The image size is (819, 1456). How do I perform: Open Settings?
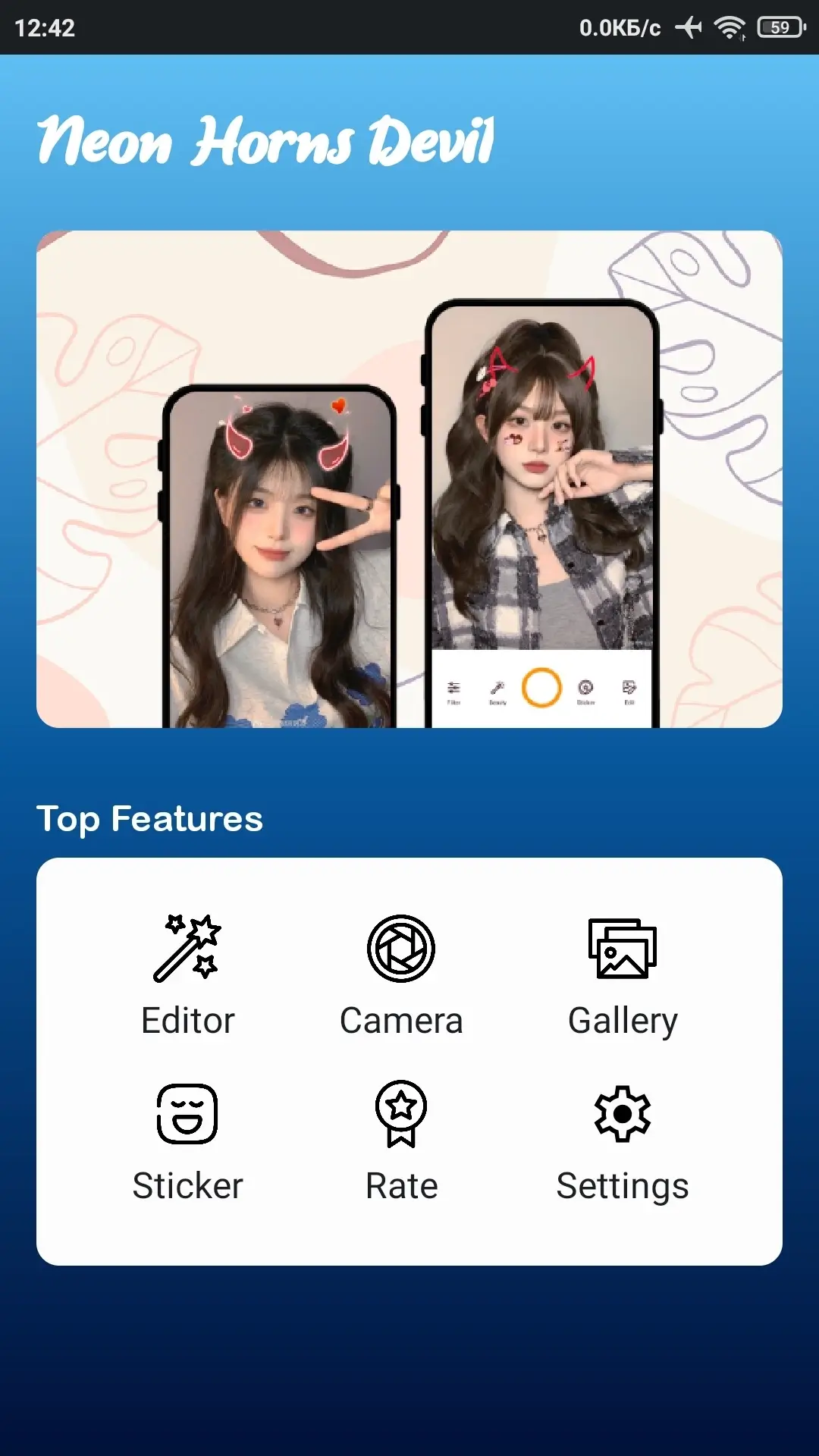pos(623,1143)
